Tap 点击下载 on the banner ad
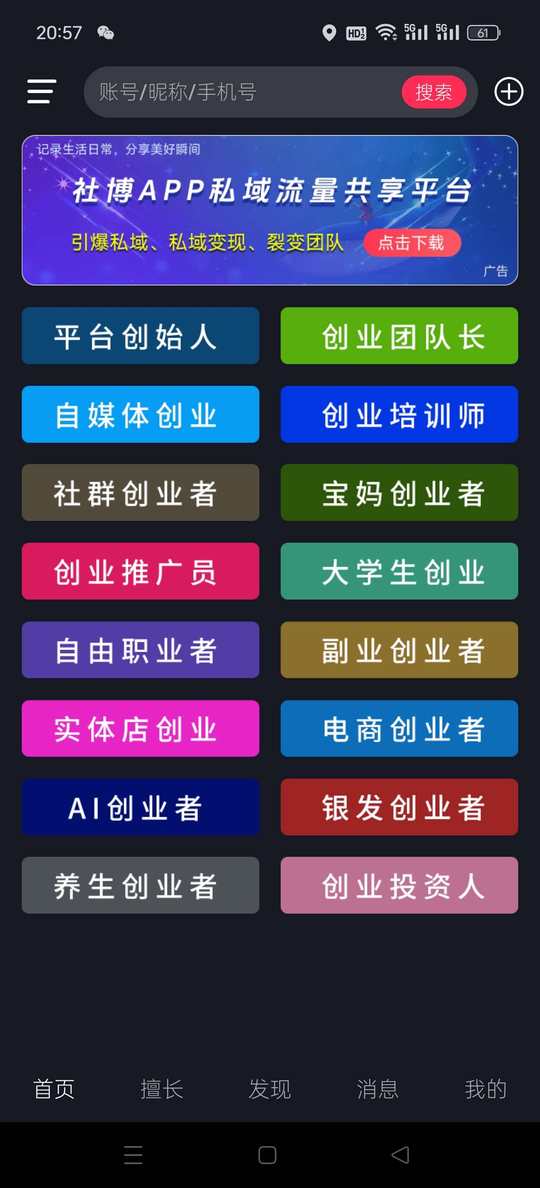 coord(411,242)
